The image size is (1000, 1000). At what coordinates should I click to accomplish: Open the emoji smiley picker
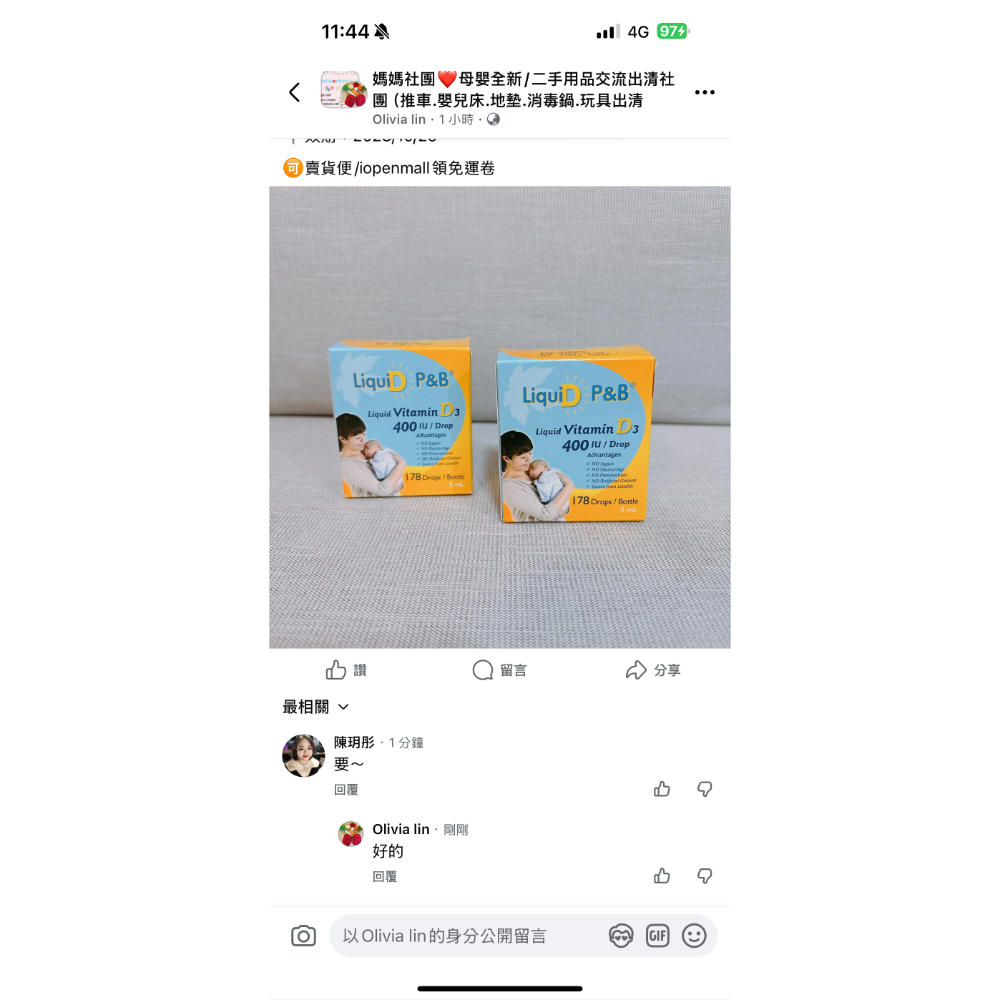tap(694, 936)
